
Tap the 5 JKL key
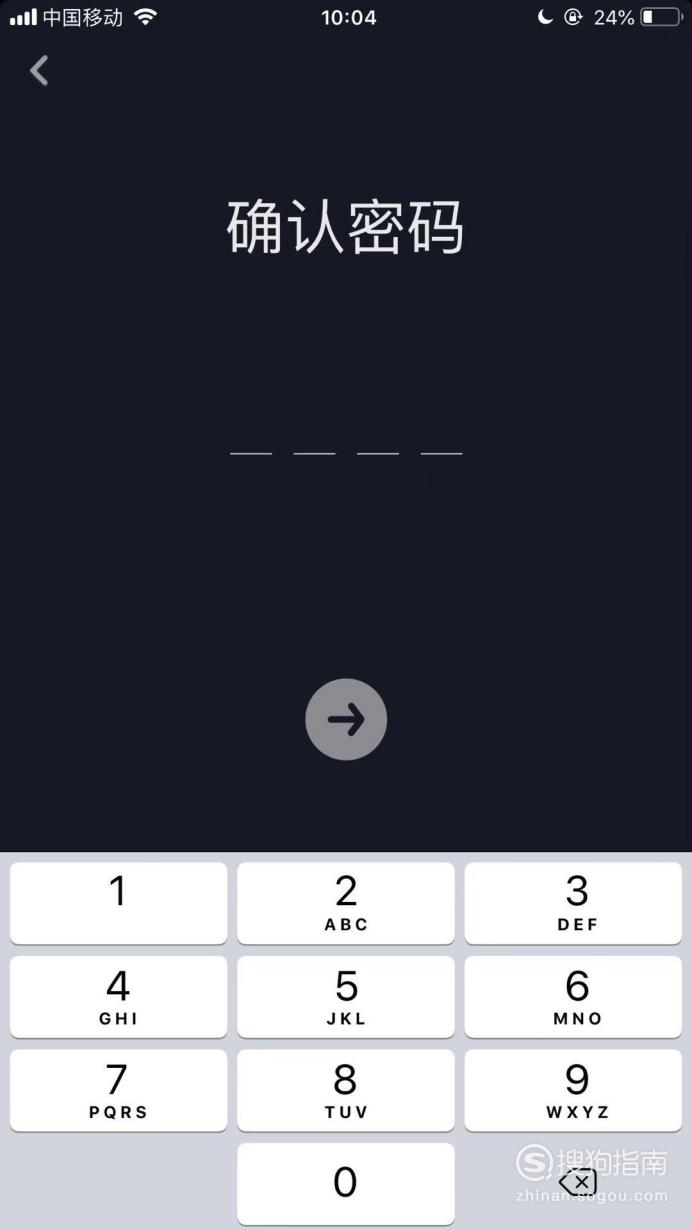[346, 996]
